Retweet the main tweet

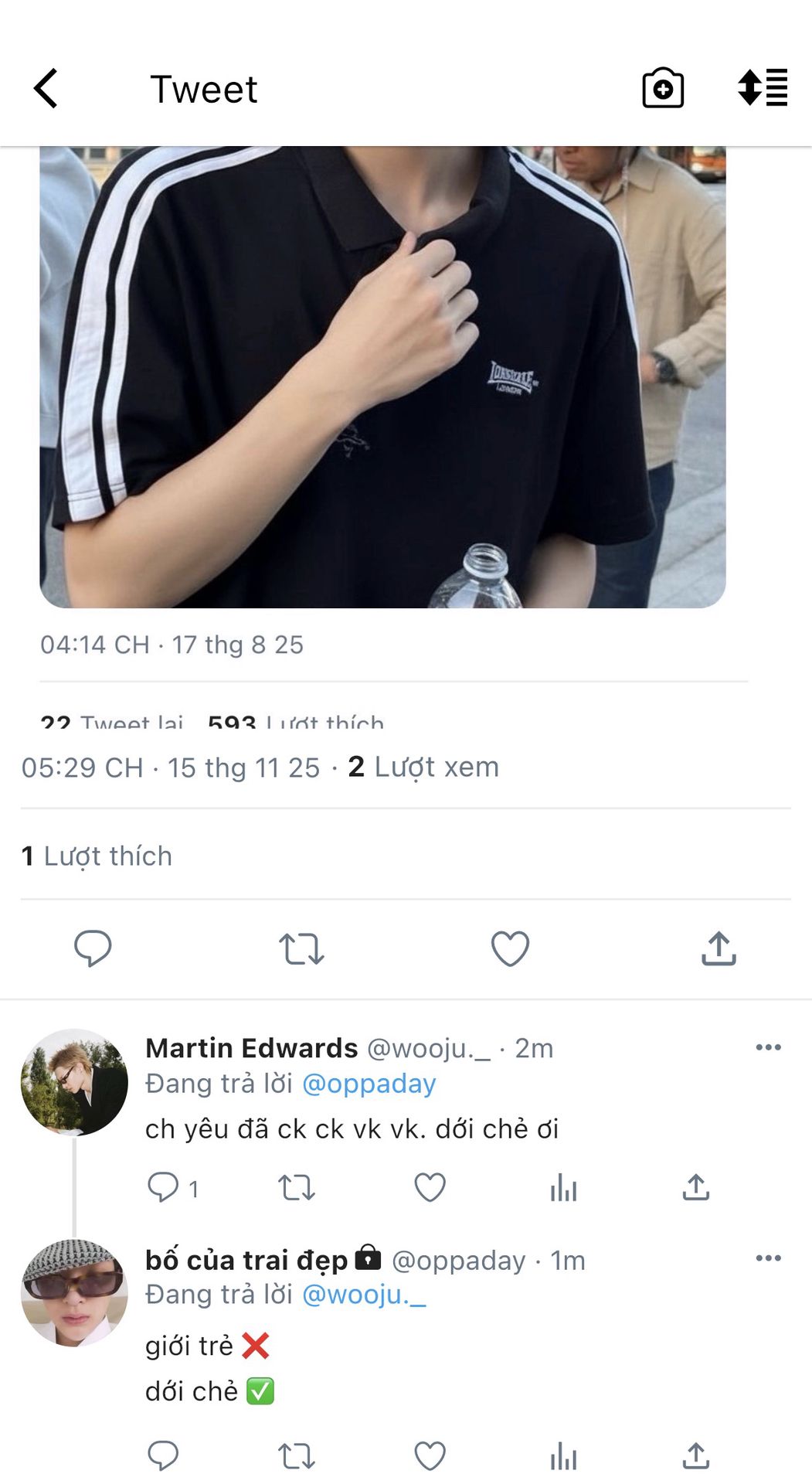click(301, 949)
